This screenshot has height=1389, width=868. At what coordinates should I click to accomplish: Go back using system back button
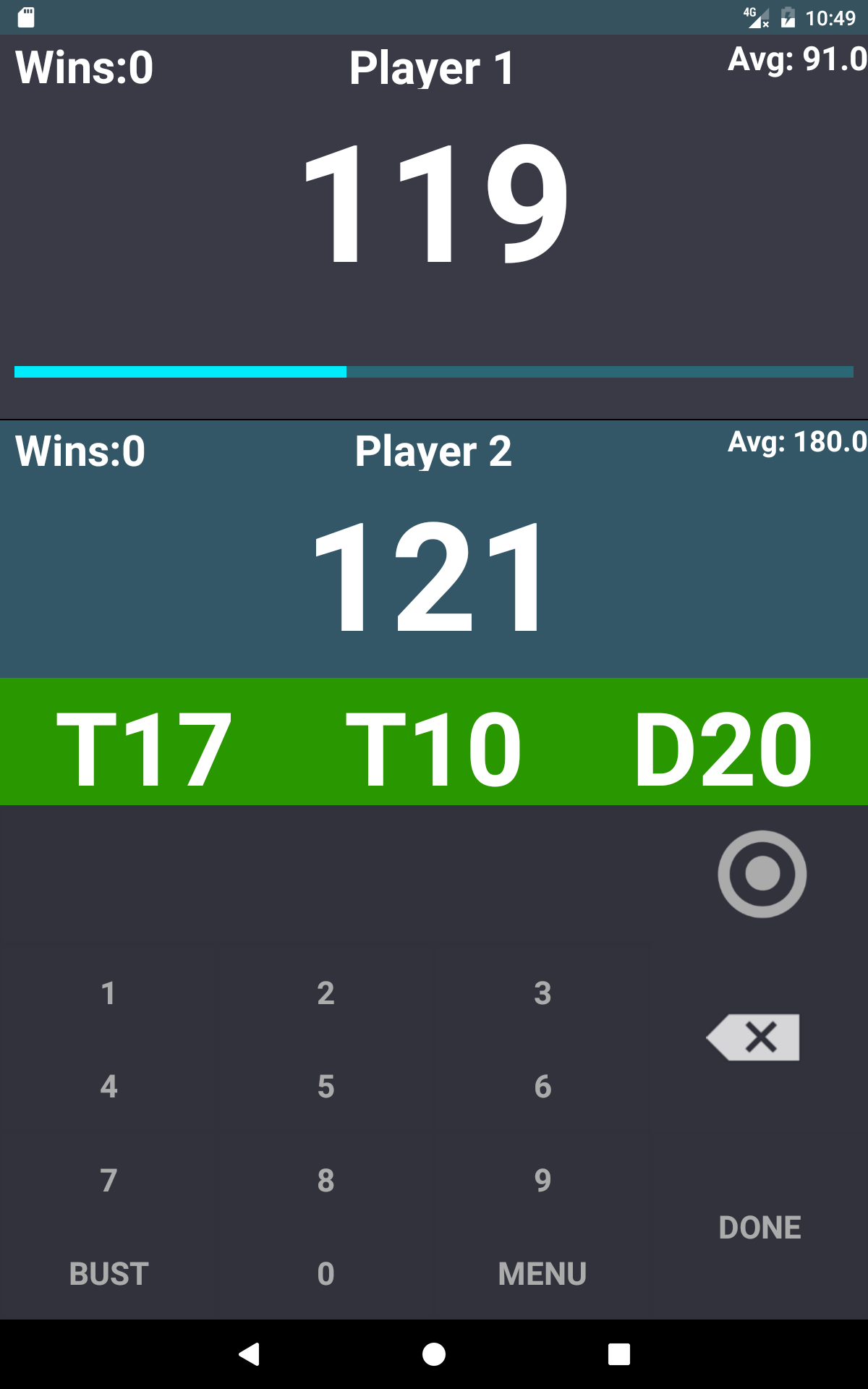pyautogui.click(x=249, y=1354)
